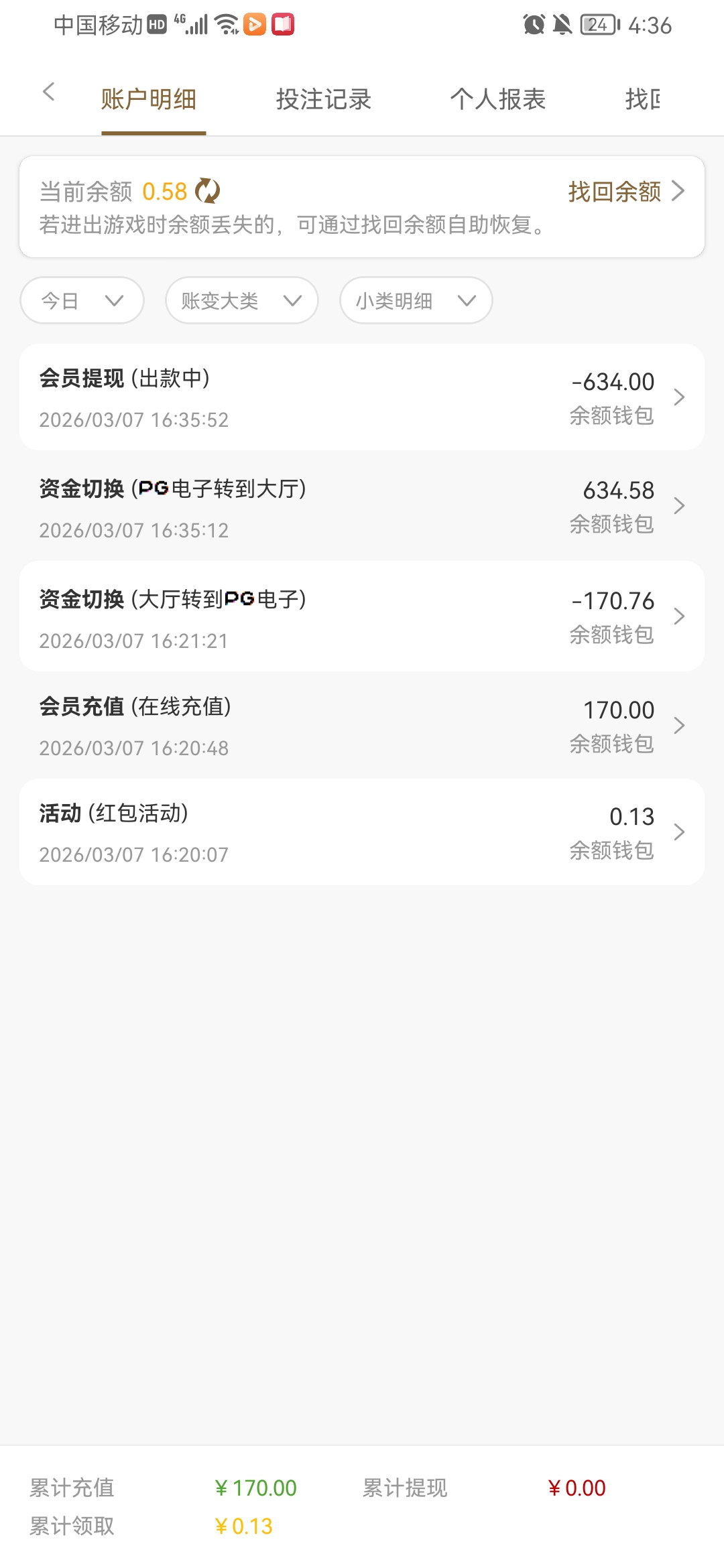This screenshot has width=724, height=1568.
Task: Click the balance amount 0.58
Action: [x=165, y=191]
